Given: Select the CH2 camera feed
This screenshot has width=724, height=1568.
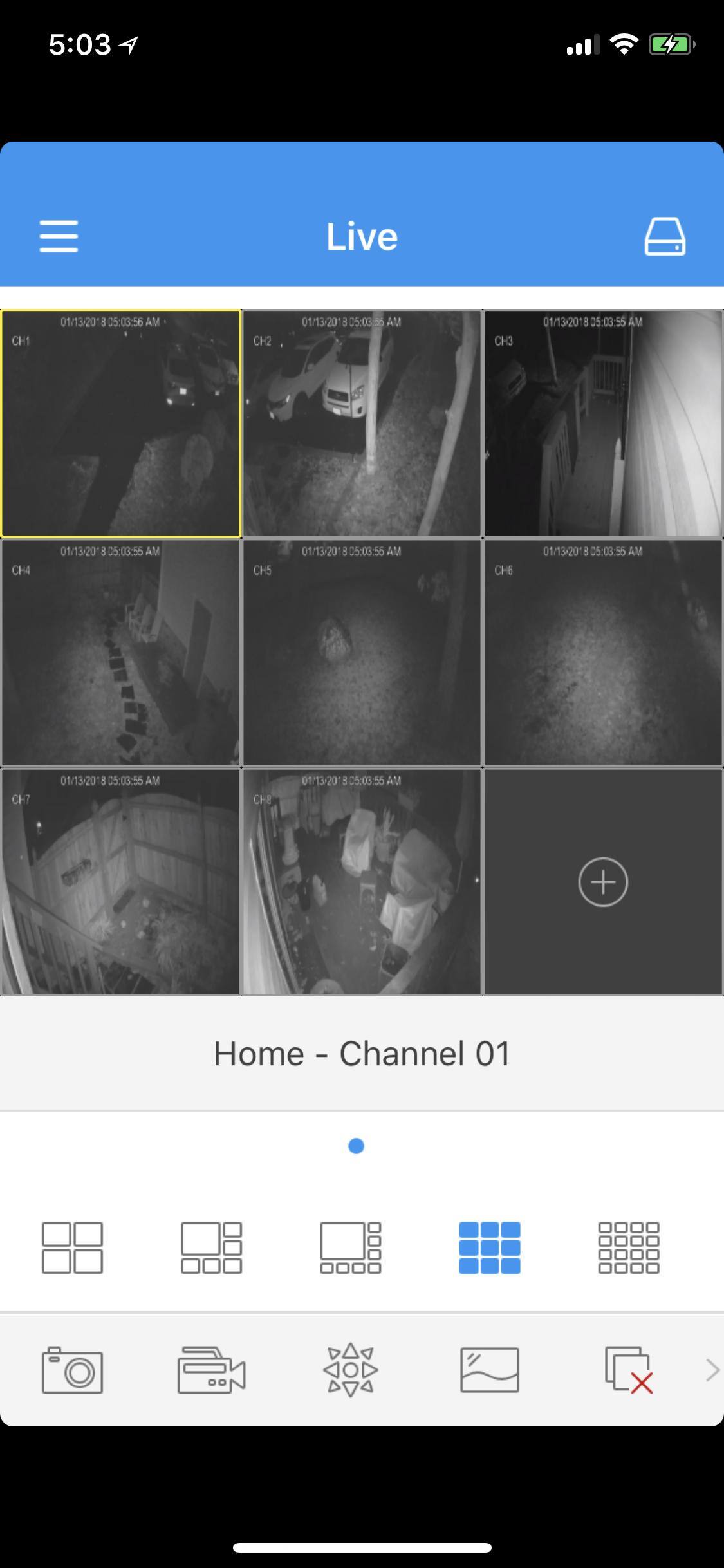Looking at the screenshot, I should coord(362,424).
